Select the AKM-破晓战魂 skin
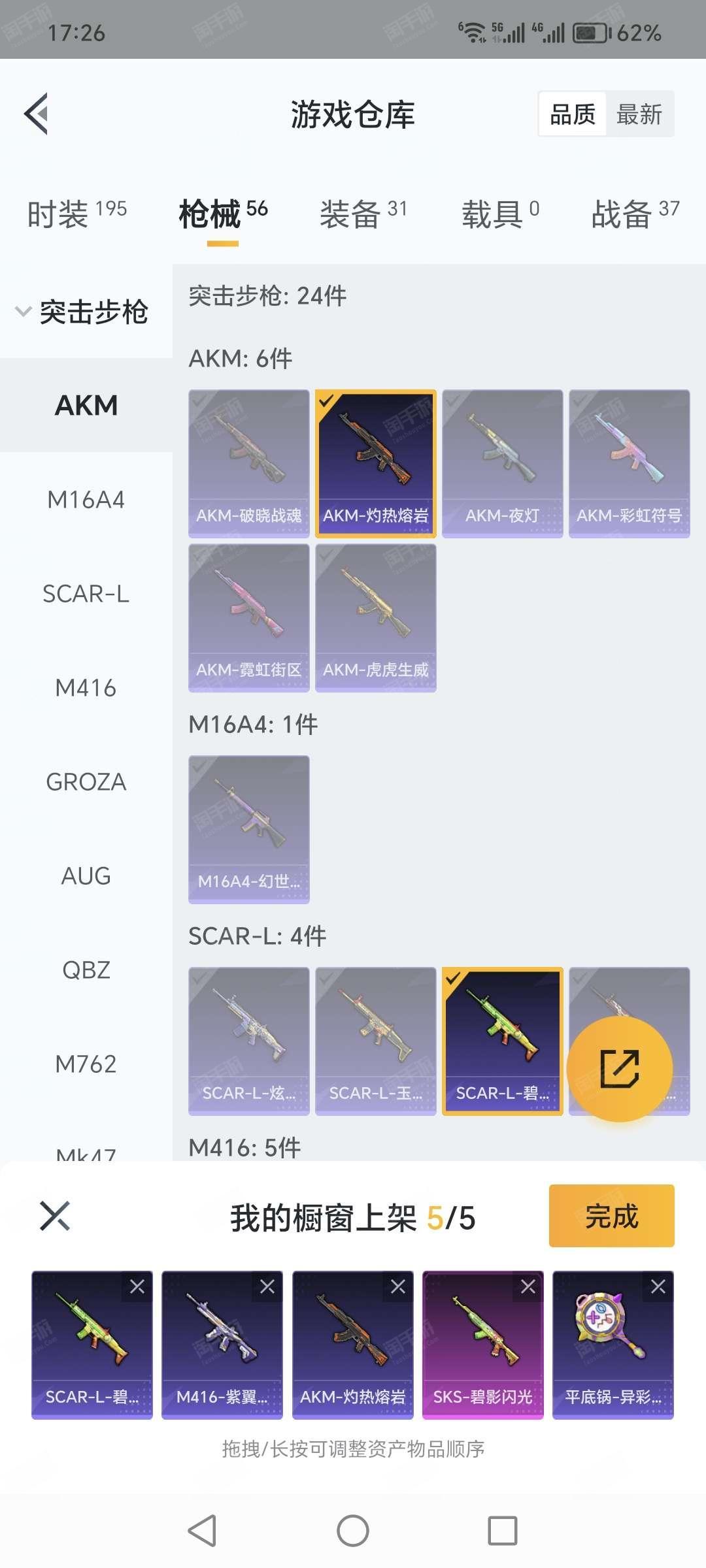The width and height of the screenshot is (706, 1568). tap(248, 463)
